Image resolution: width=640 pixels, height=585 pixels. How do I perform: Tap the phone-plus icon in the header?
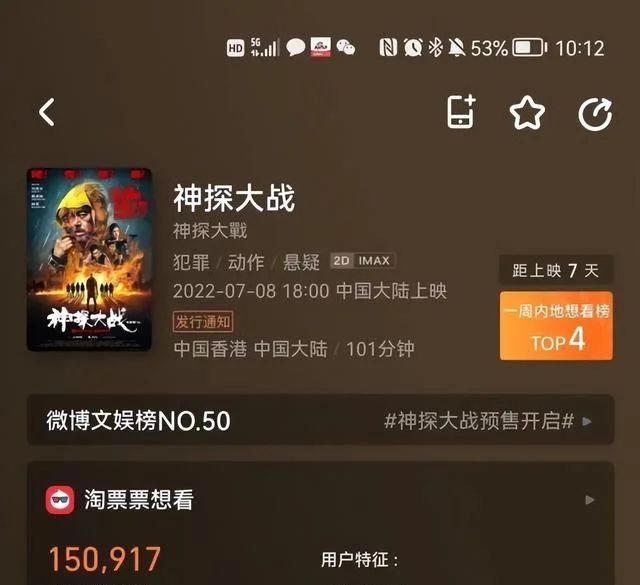(461, 113)
